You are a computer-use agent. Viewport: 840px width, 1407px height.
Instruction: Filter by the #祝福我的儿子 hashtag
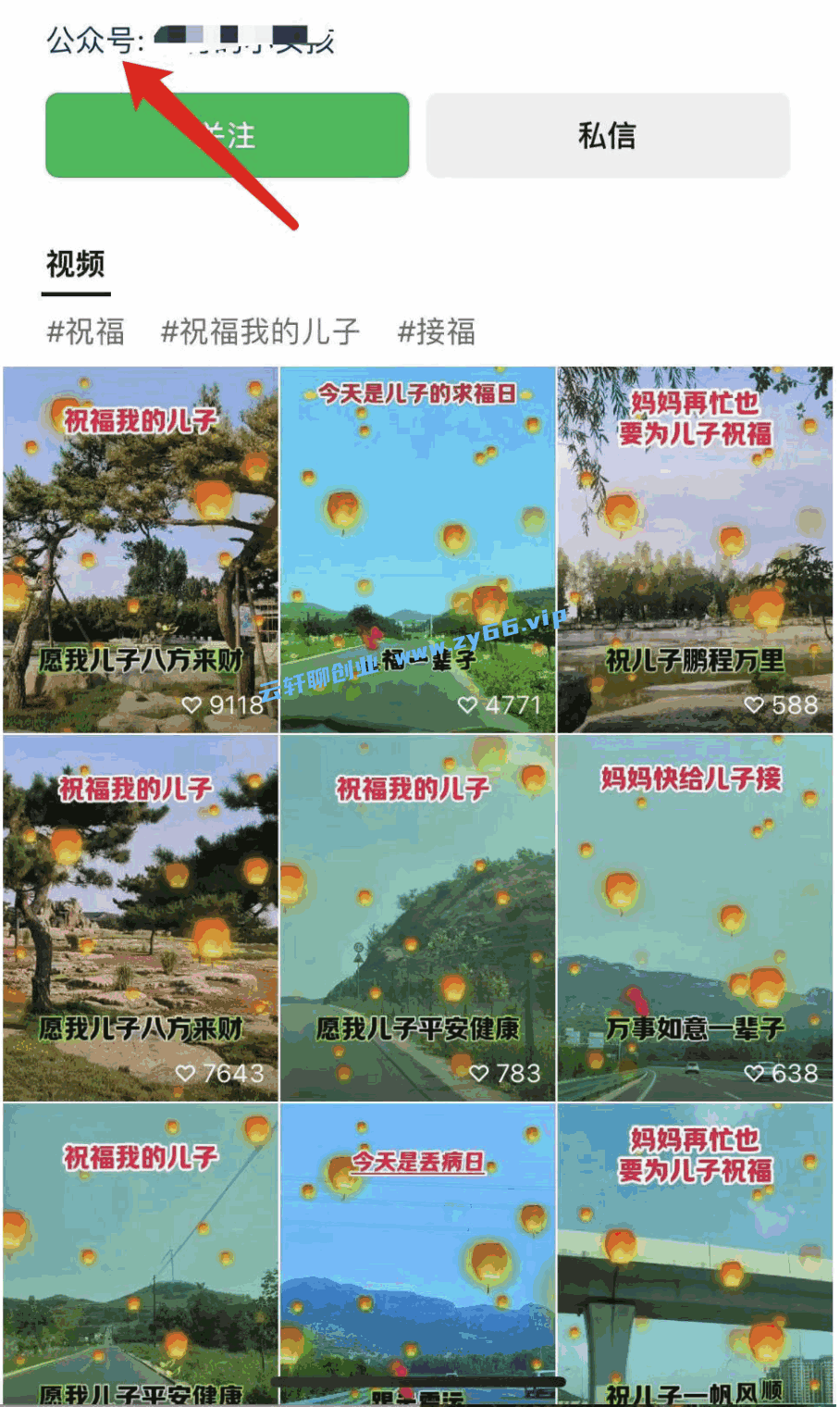pos(260,331)
